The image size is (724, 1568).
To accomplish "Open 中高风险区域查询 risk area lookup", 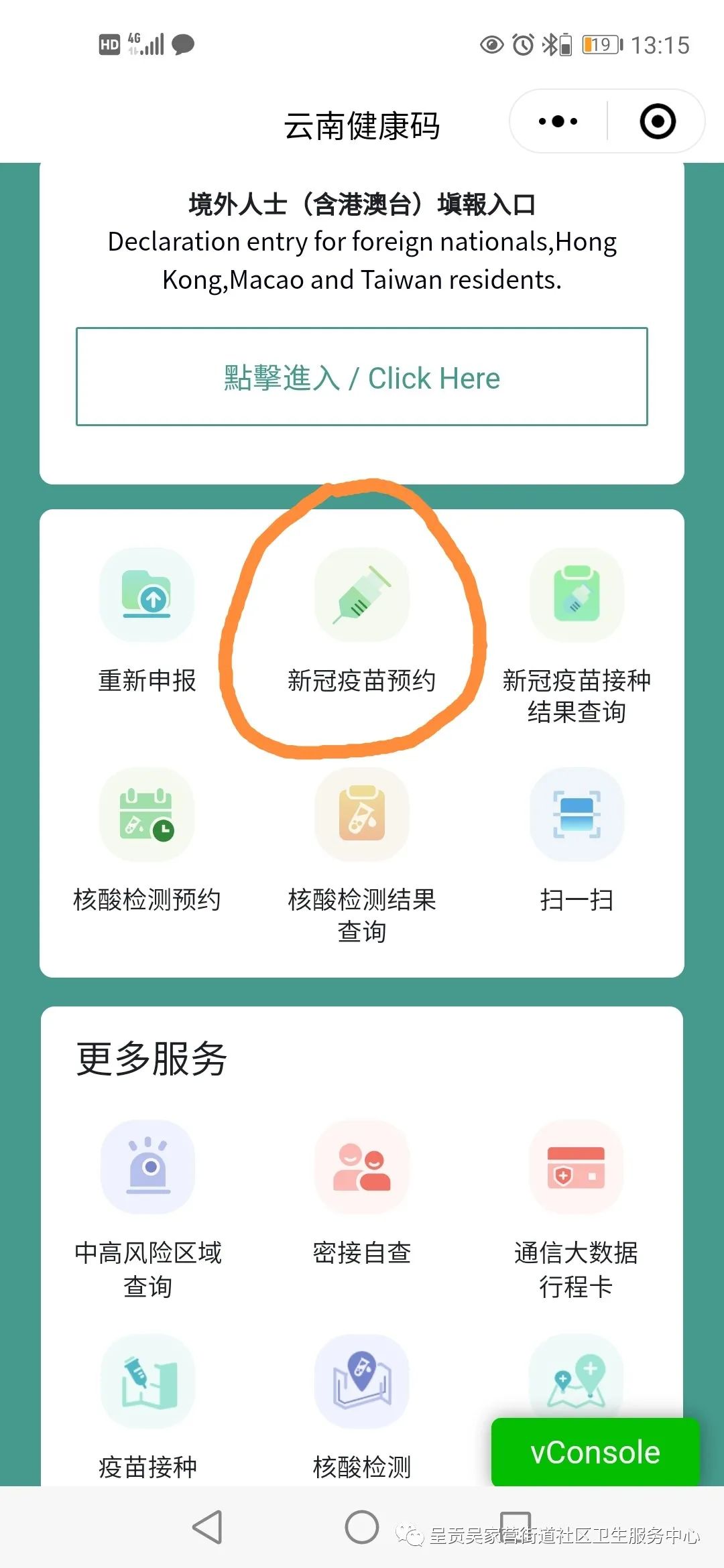I will click(x=147, y=1168).
